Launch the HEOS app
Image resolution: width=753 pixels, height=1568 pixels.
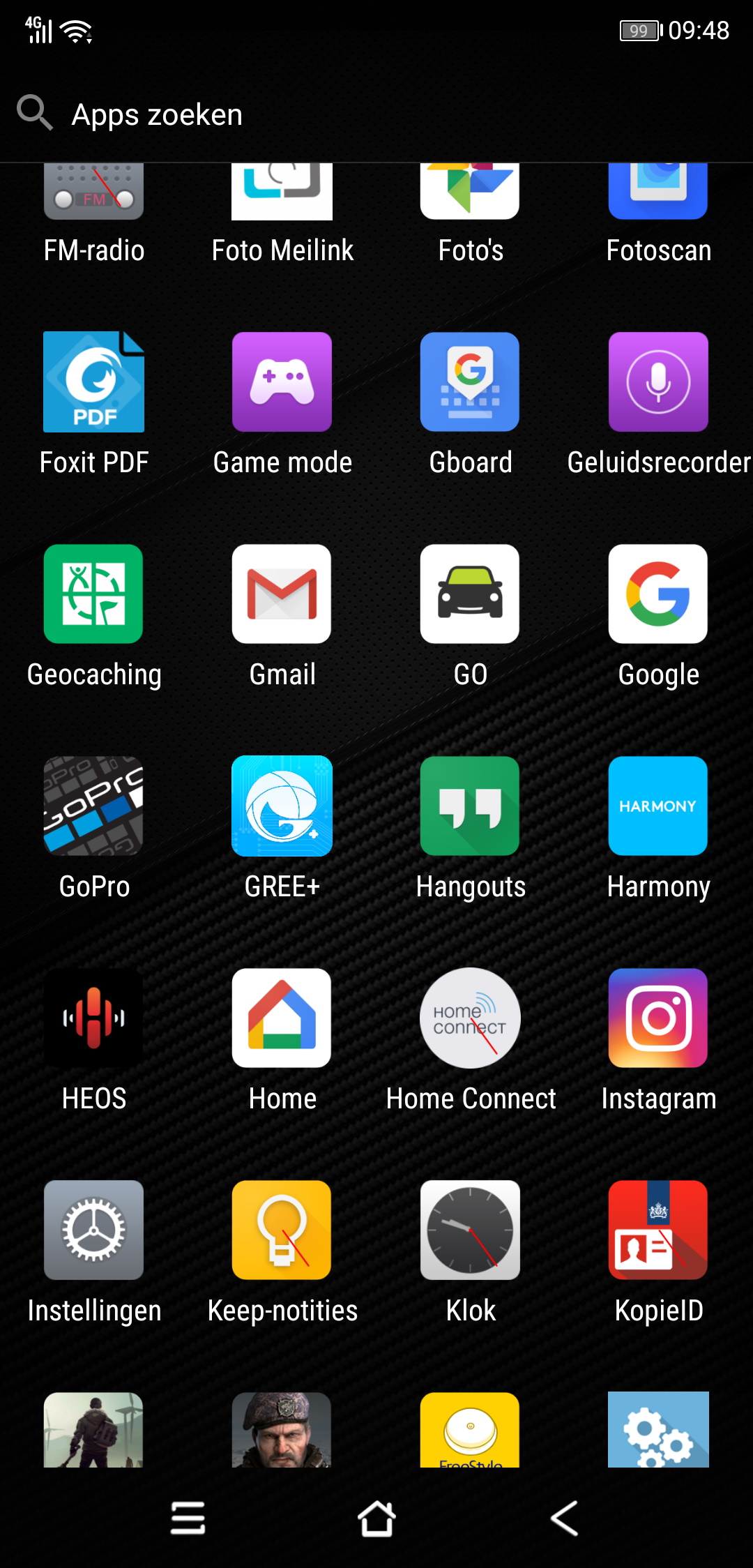[x=94, y=1018]
